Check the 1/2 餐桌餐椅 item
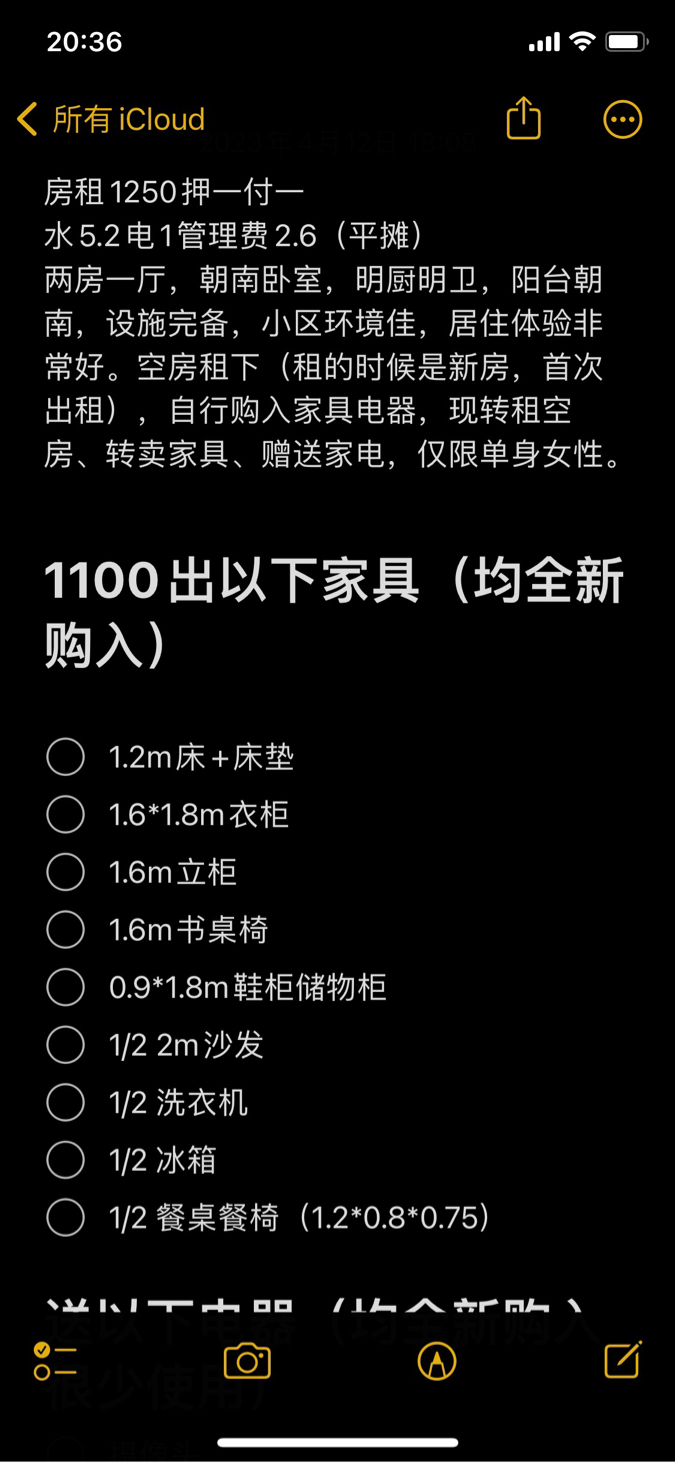The width and height of the screenshot is (676, 1462). point(66,1217)
